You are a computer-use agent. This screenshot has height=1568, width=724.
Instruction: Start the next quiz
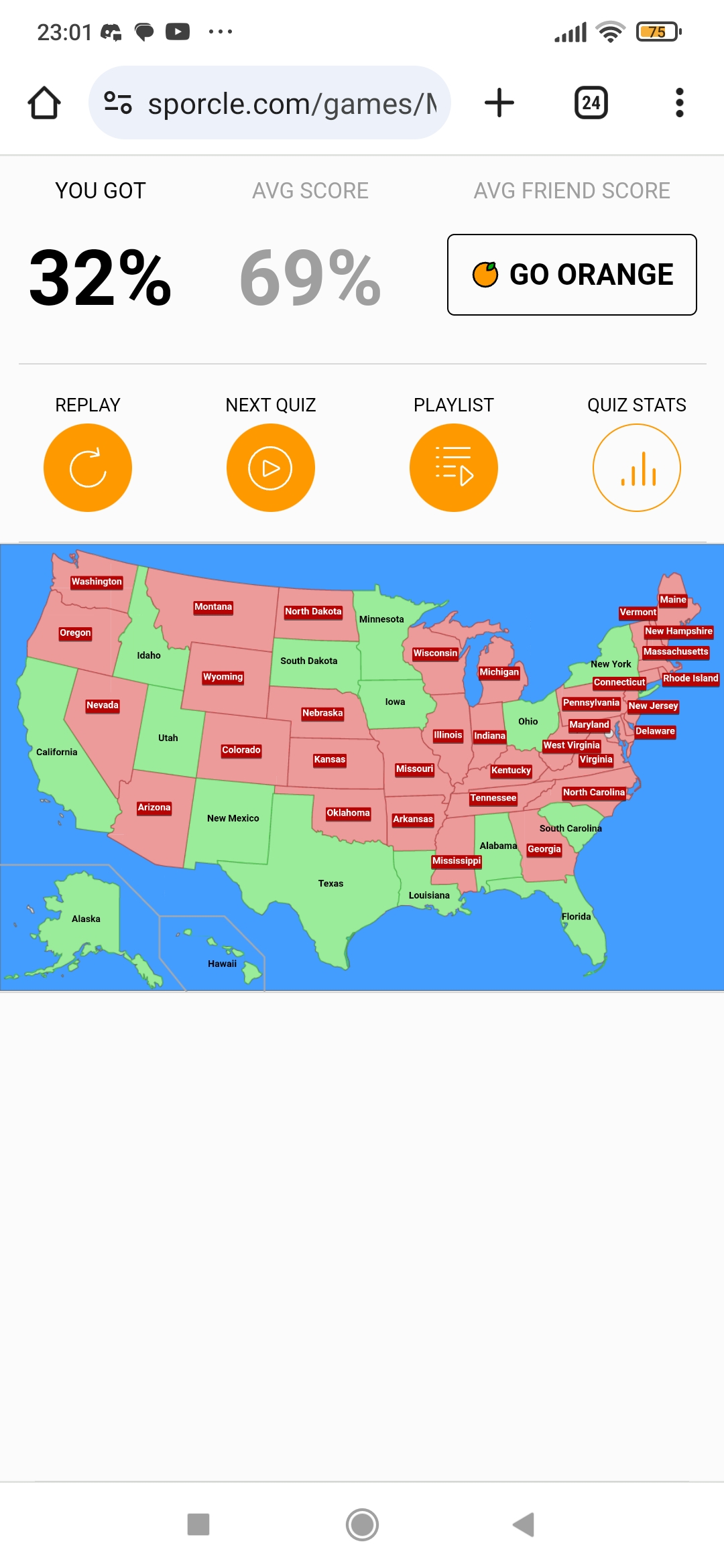click(271, 468)
